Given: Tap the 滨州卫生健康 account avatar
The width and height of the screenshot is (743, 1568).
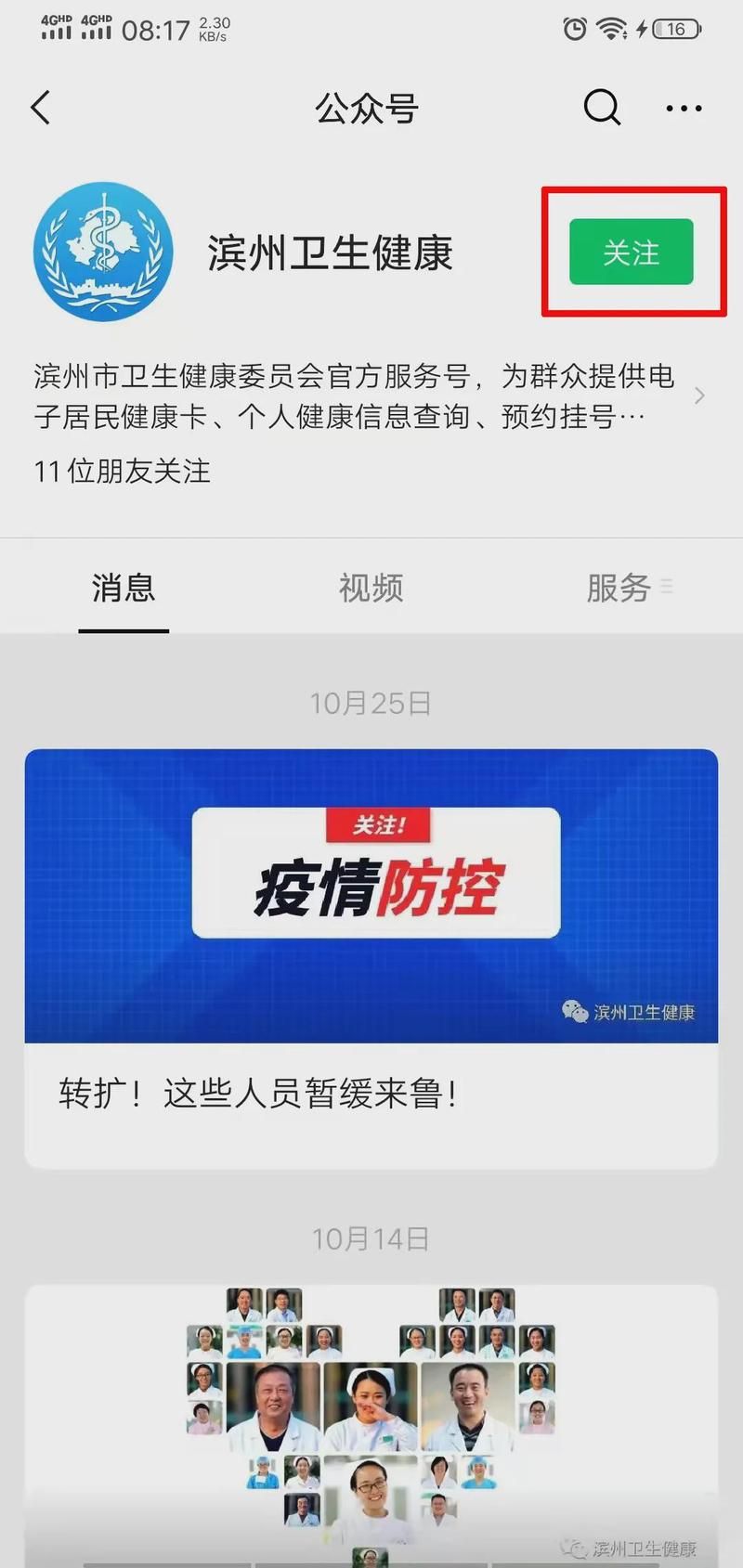Looking at the screenshot, I should [x=103, y=252].
